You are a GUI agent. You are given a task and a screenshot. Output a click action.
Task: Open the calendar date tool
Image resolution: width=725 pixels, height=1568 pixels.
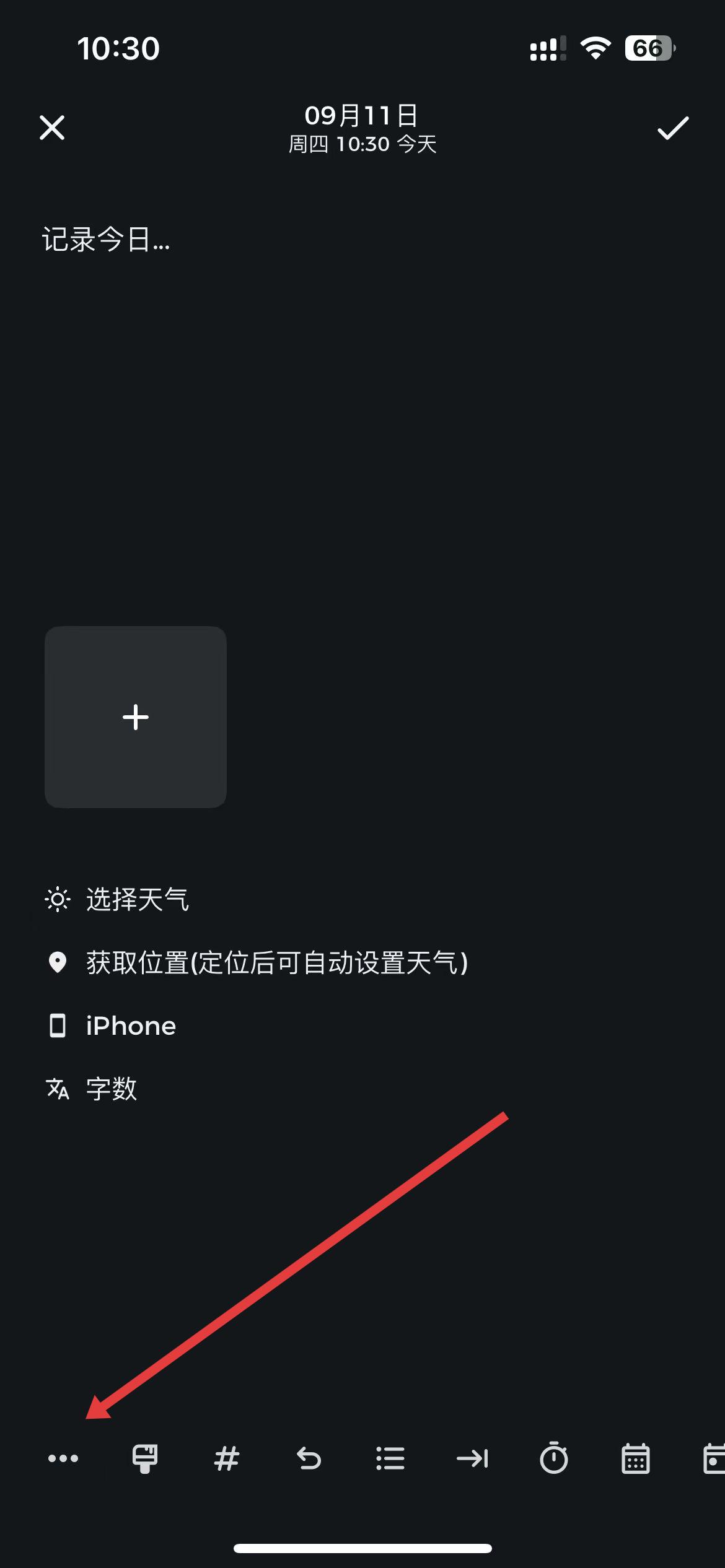[636, 1458]
